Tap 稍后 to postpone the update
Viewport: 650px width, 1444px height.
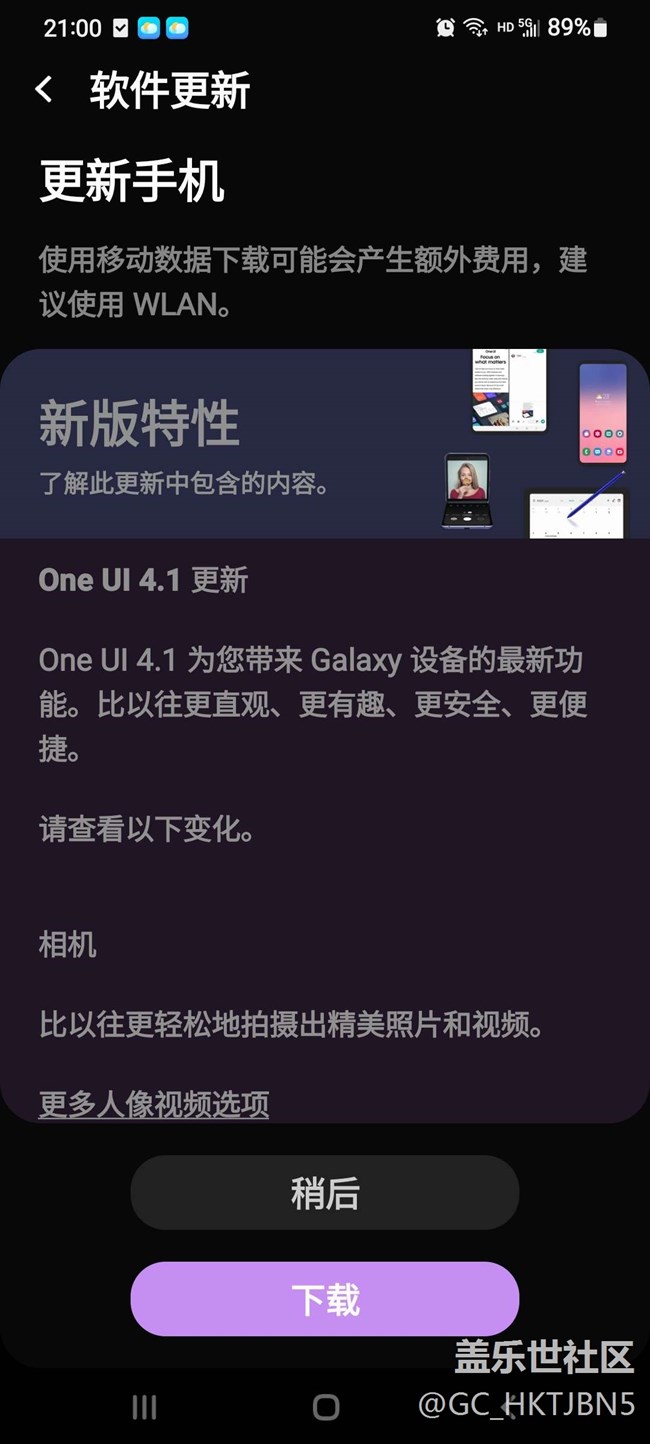(324, 1193)
